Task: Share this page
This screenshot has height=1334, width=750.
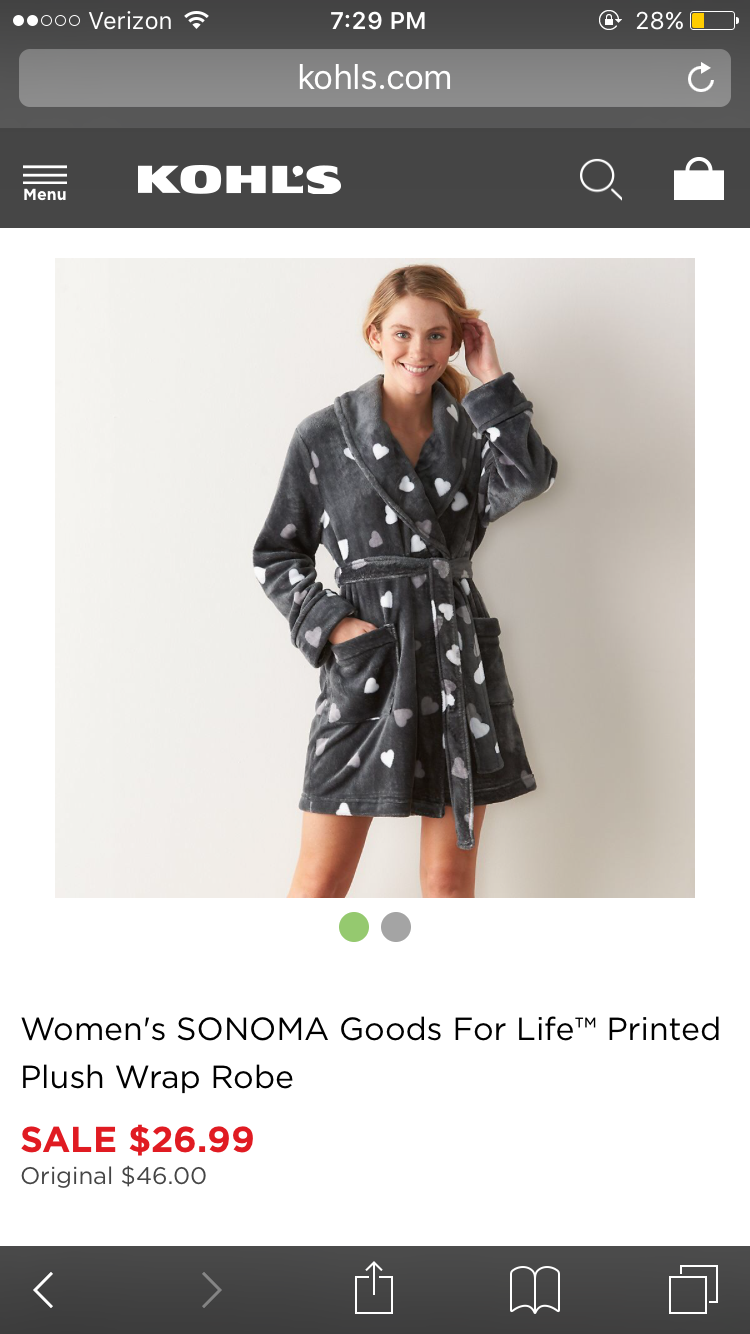Action: click(x=374, y=1288)
